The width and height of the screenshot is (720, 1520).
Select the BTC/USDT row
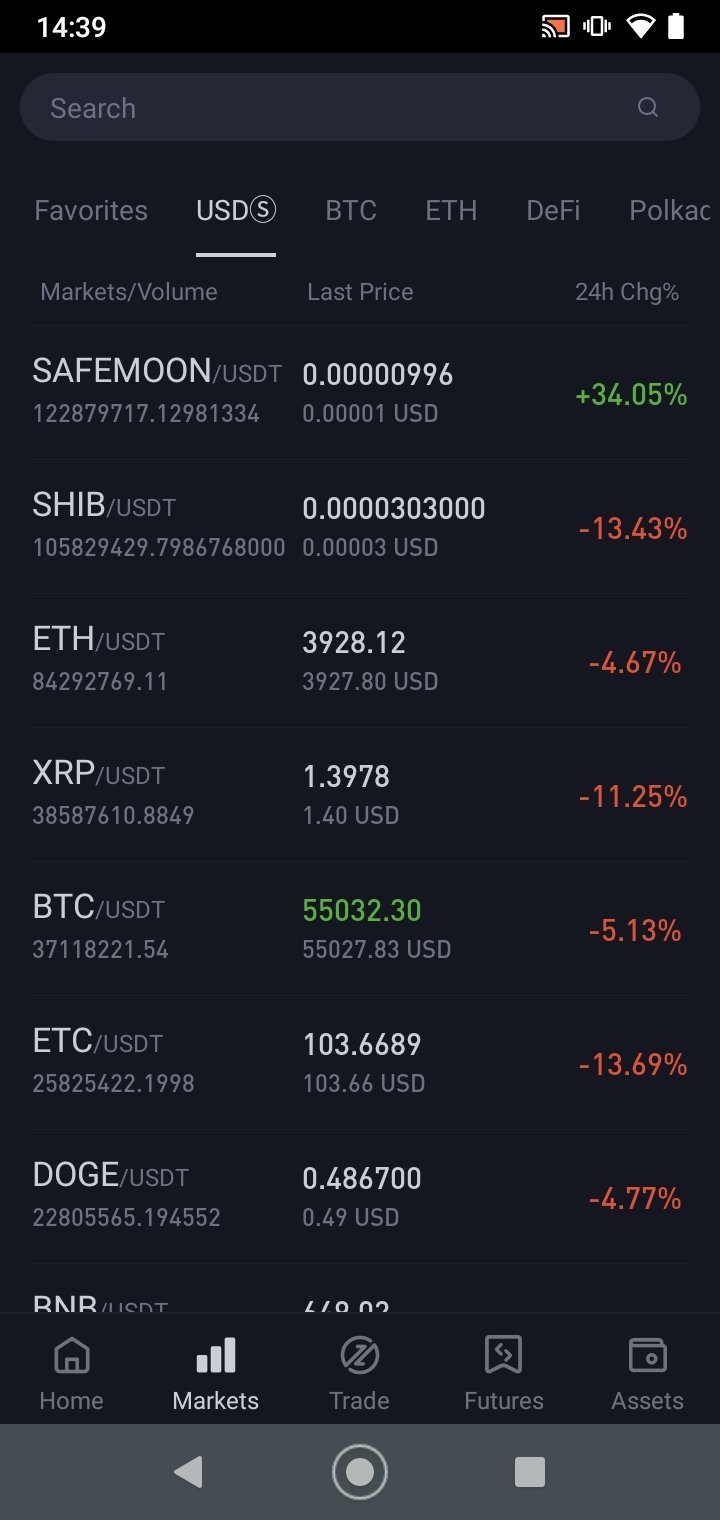359,929
